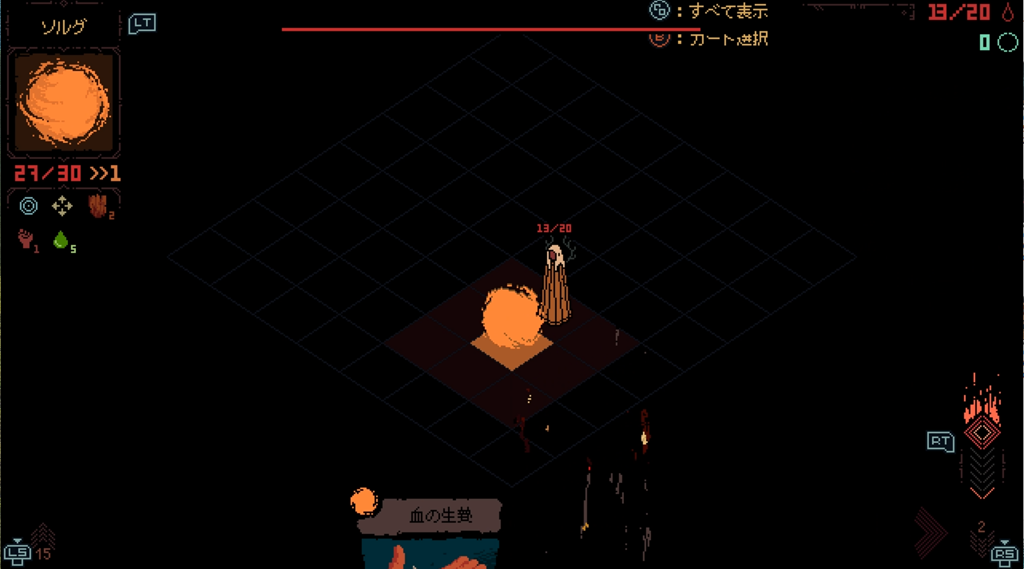Tap the four-arrow move ability icon
Viewport: 1024px width, 569px height.
(x=62, y=206)
